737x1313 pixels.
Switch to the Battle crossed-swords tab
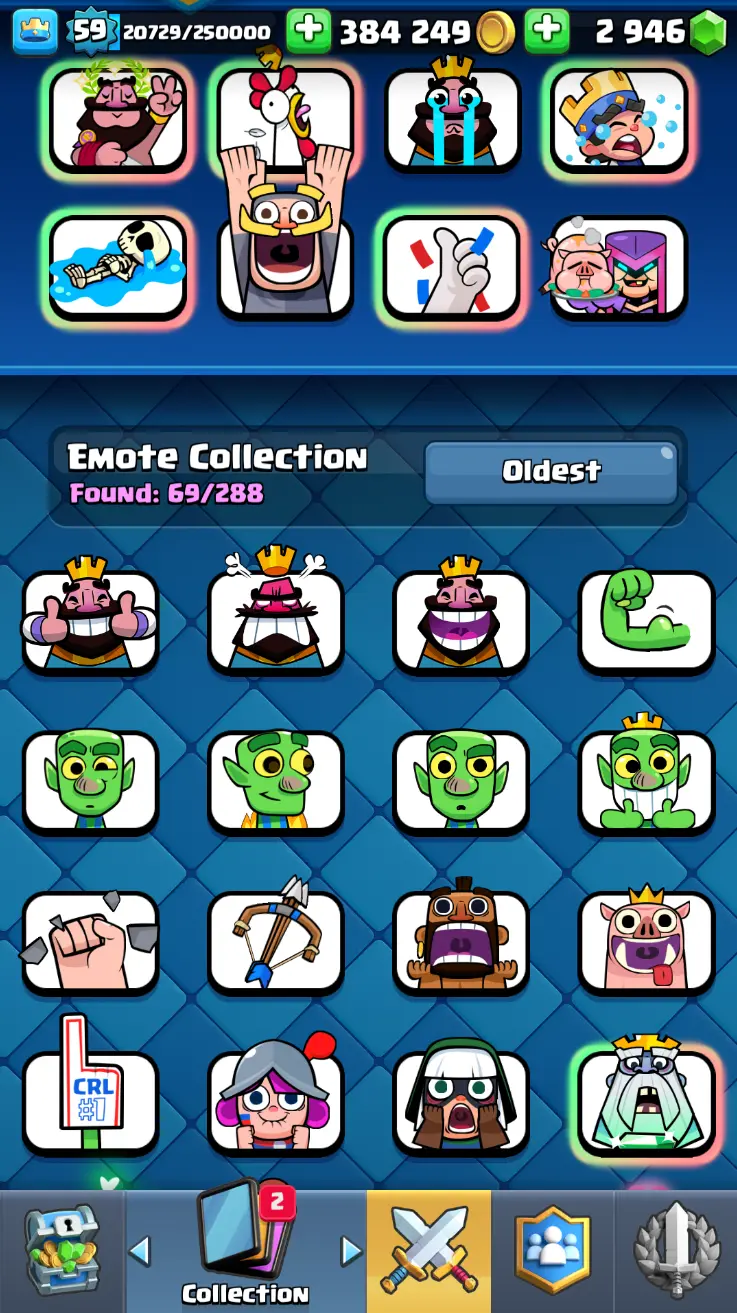click(428, 1250)
